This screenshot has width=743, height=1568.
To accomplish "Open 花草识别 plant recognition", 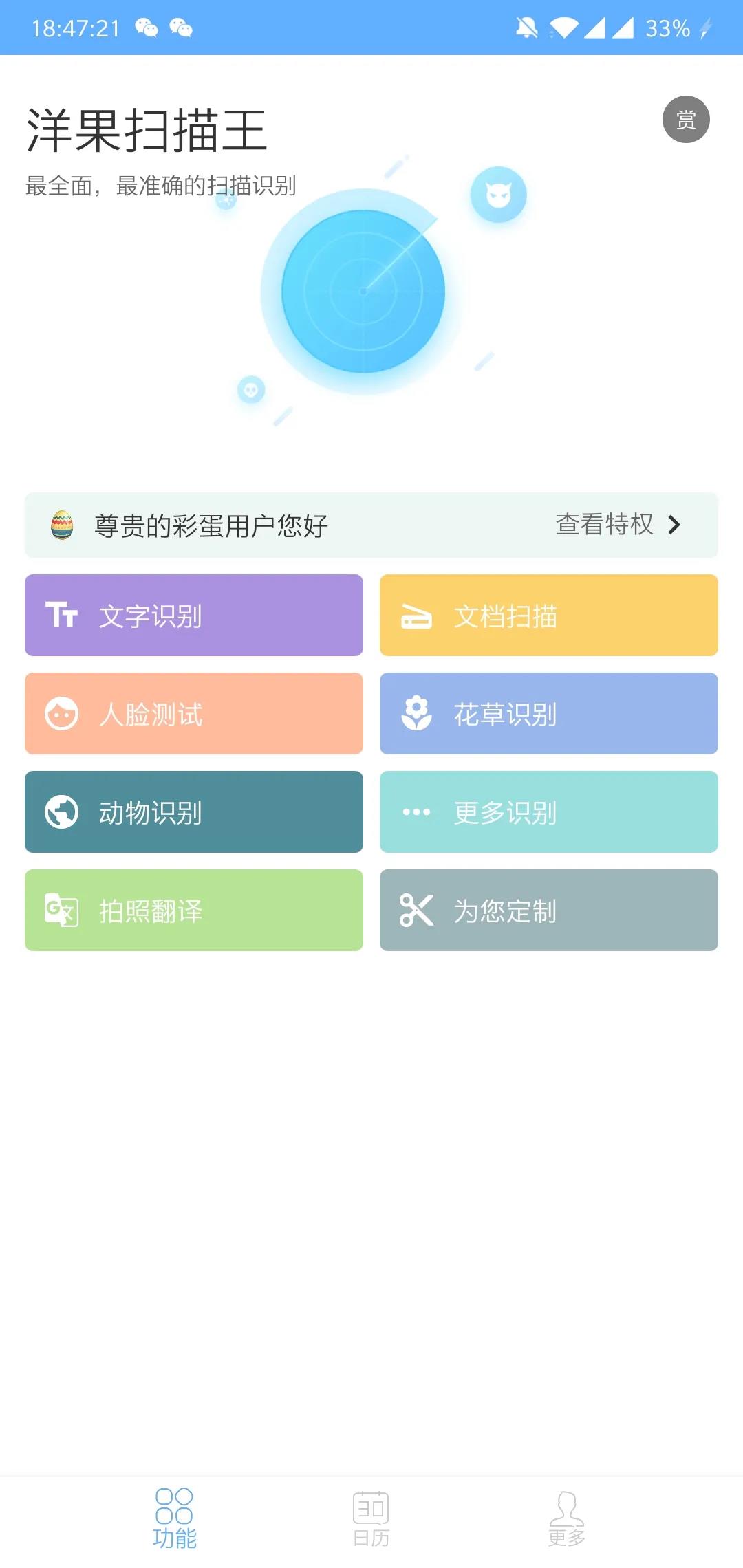I will point(548,714).
